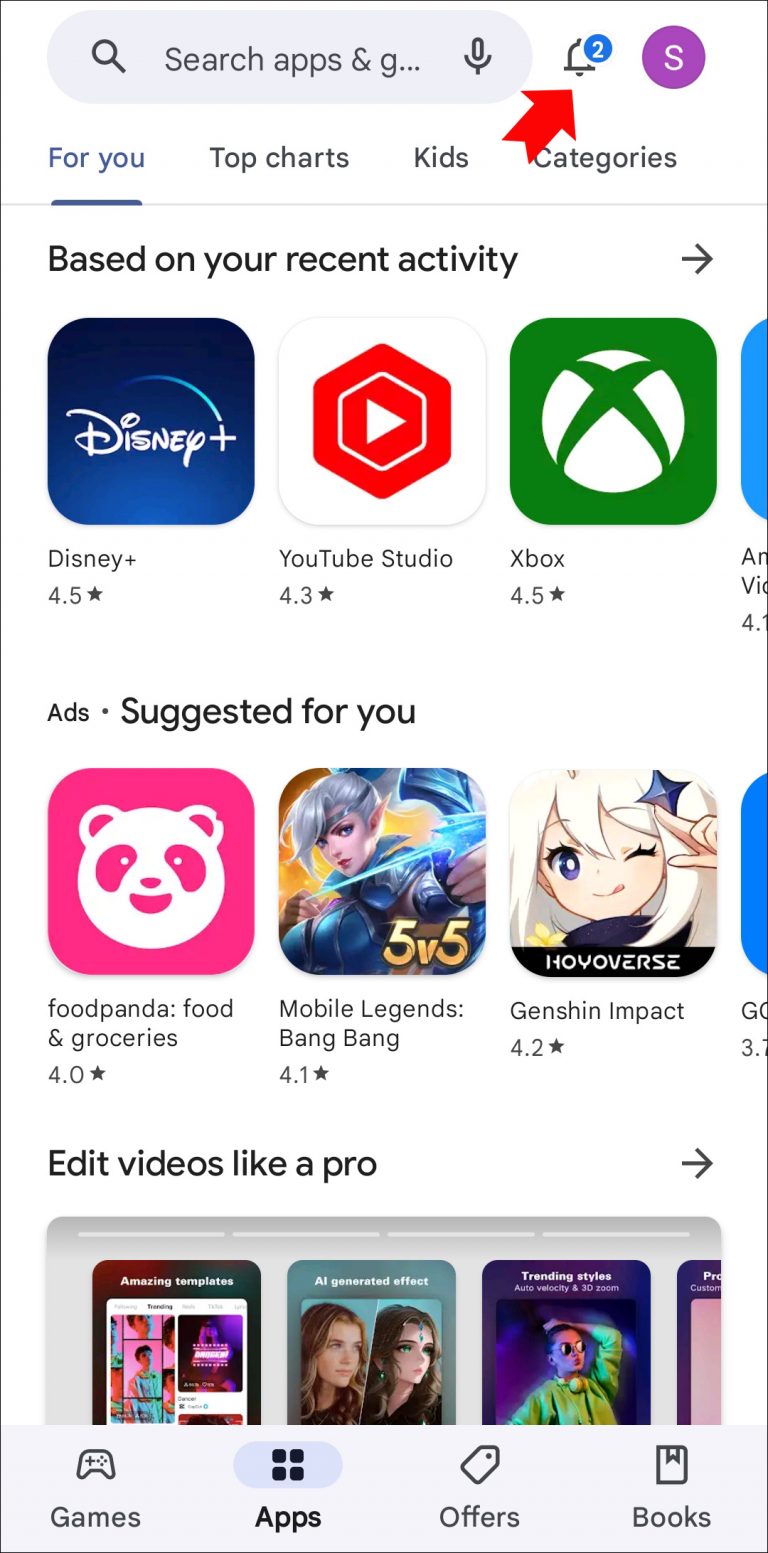
Task: Tap the voice search microphone icon
Action: [x=478, y=57]
